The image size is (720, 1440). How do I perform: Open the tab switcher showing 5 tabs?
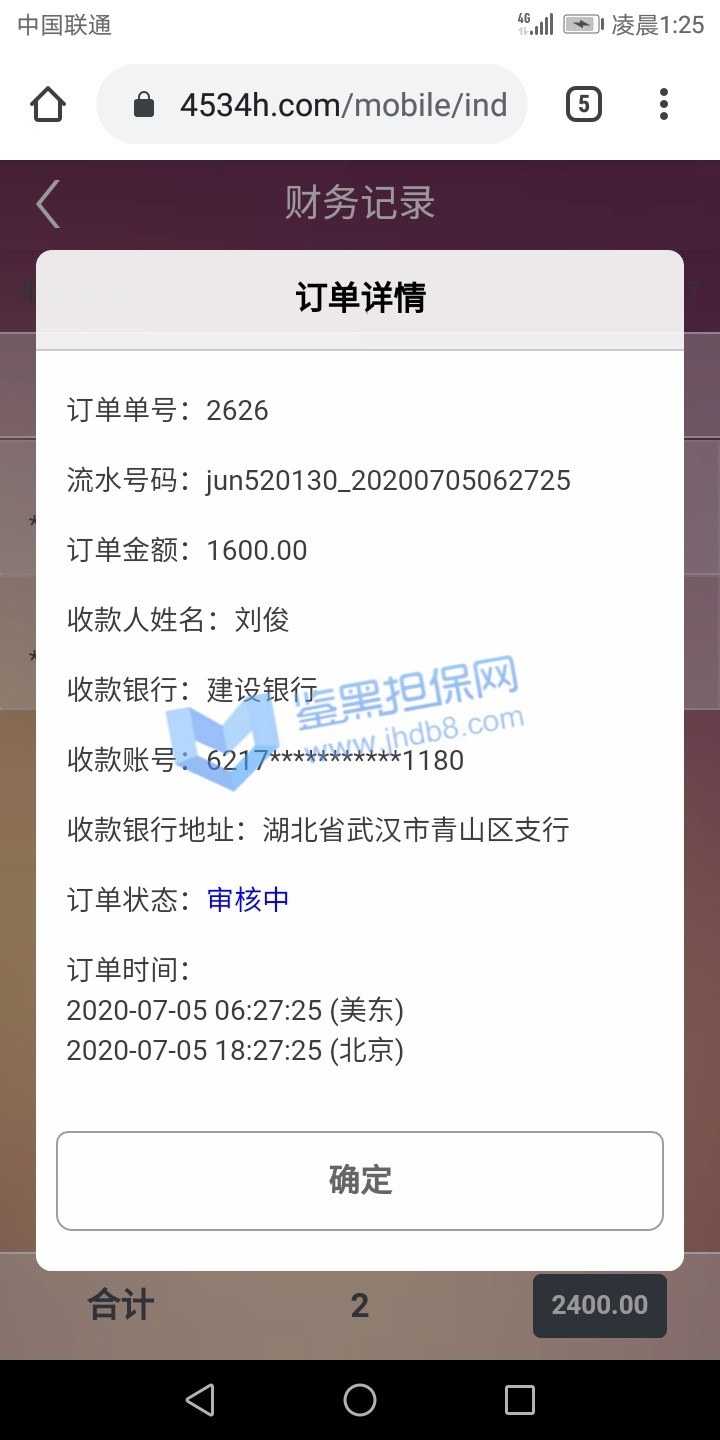pos(584,104)
